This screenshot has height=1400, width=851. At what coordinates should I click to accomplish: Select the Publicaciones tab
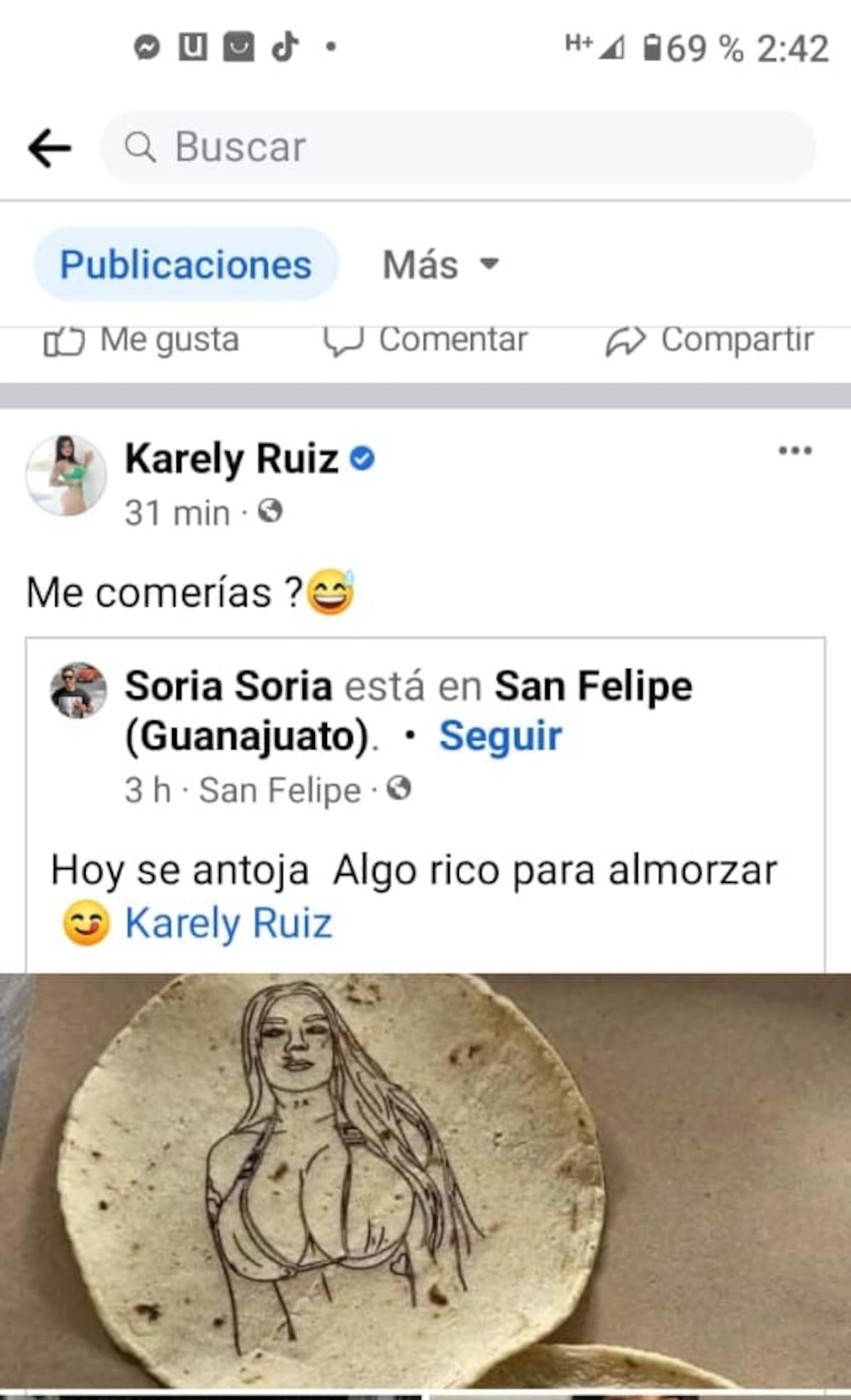[x=186, y=265]
